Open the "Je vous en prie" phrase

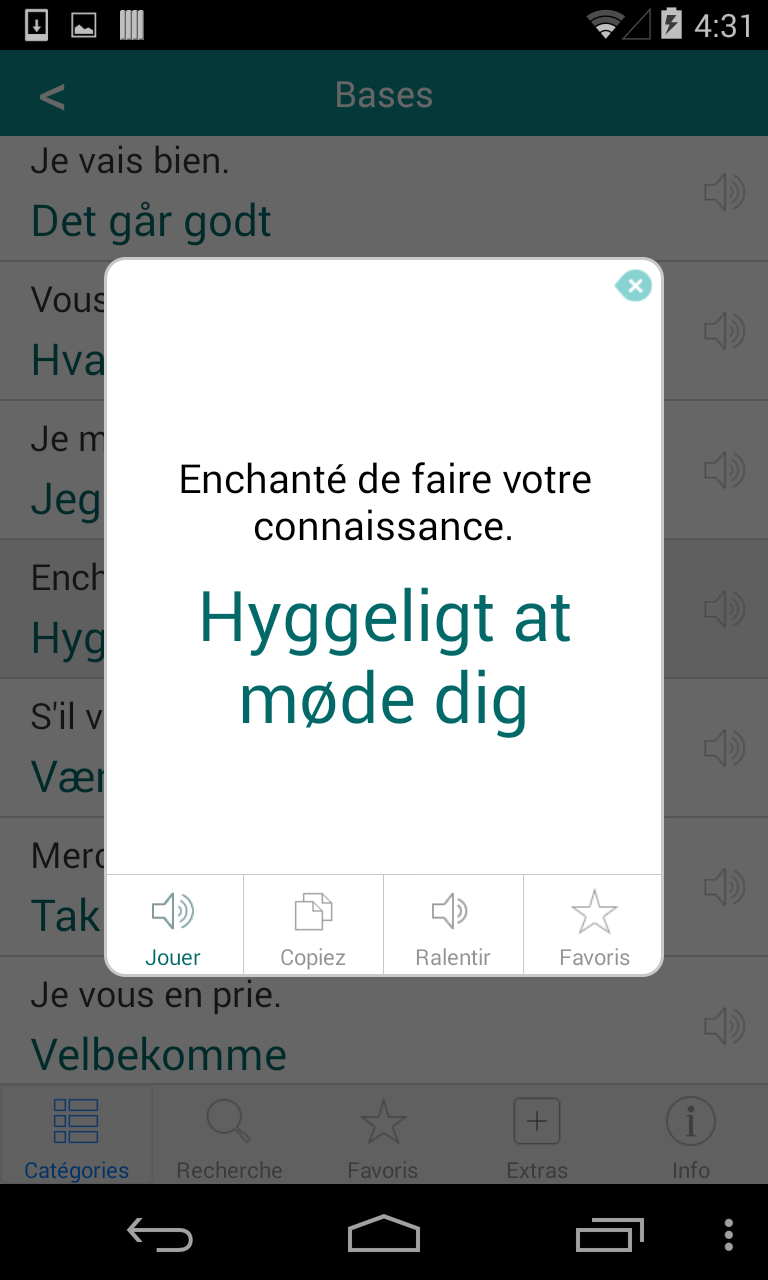click(x=300, y=1025)
